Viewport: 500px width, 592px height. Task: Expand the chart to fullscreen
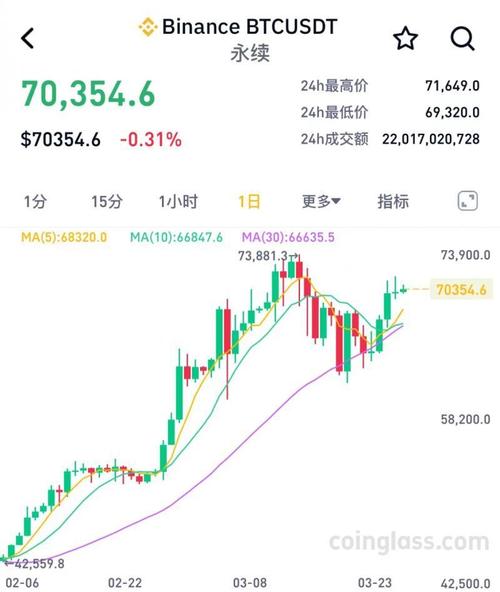tap(468, 201)
